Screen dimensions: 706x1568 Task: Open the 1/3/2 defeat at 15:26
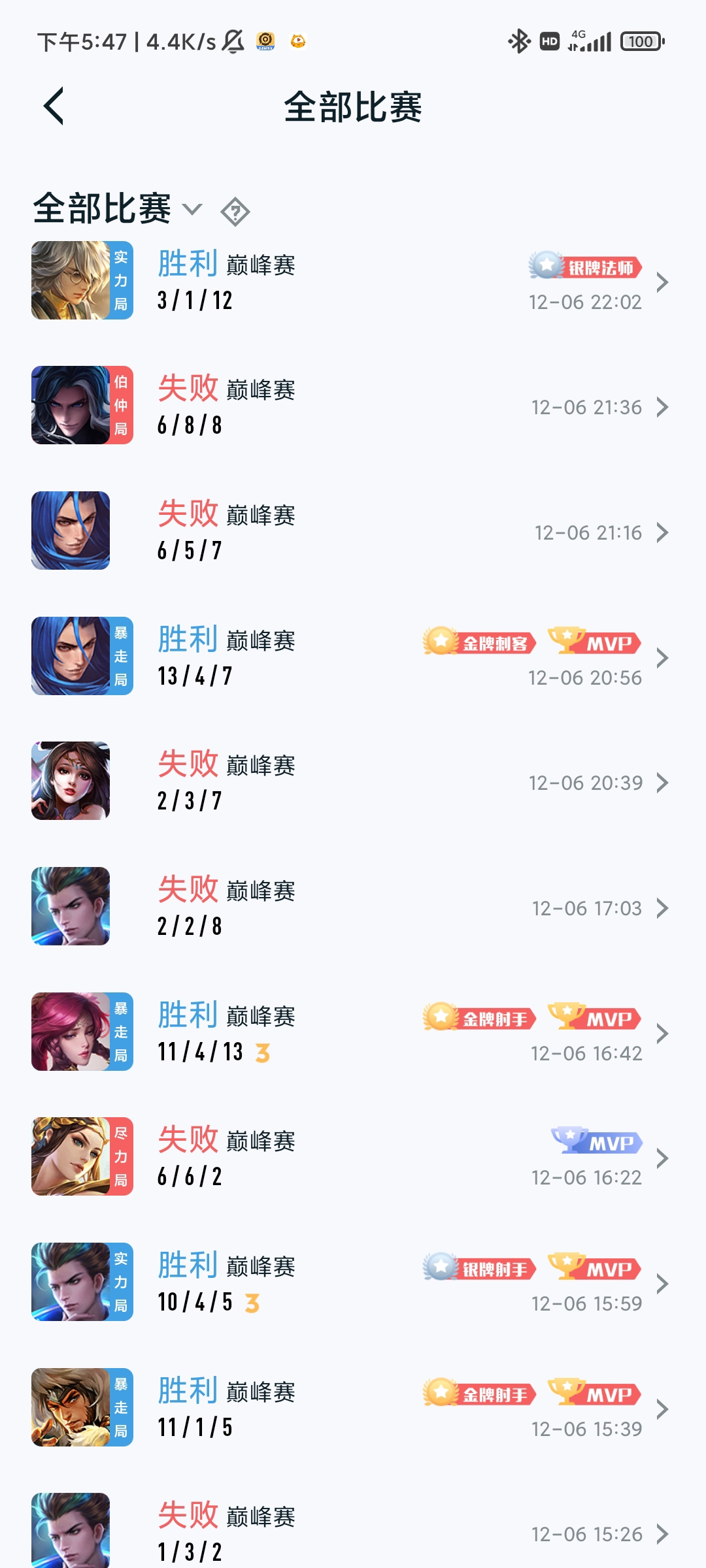[x=353, y=1529]
